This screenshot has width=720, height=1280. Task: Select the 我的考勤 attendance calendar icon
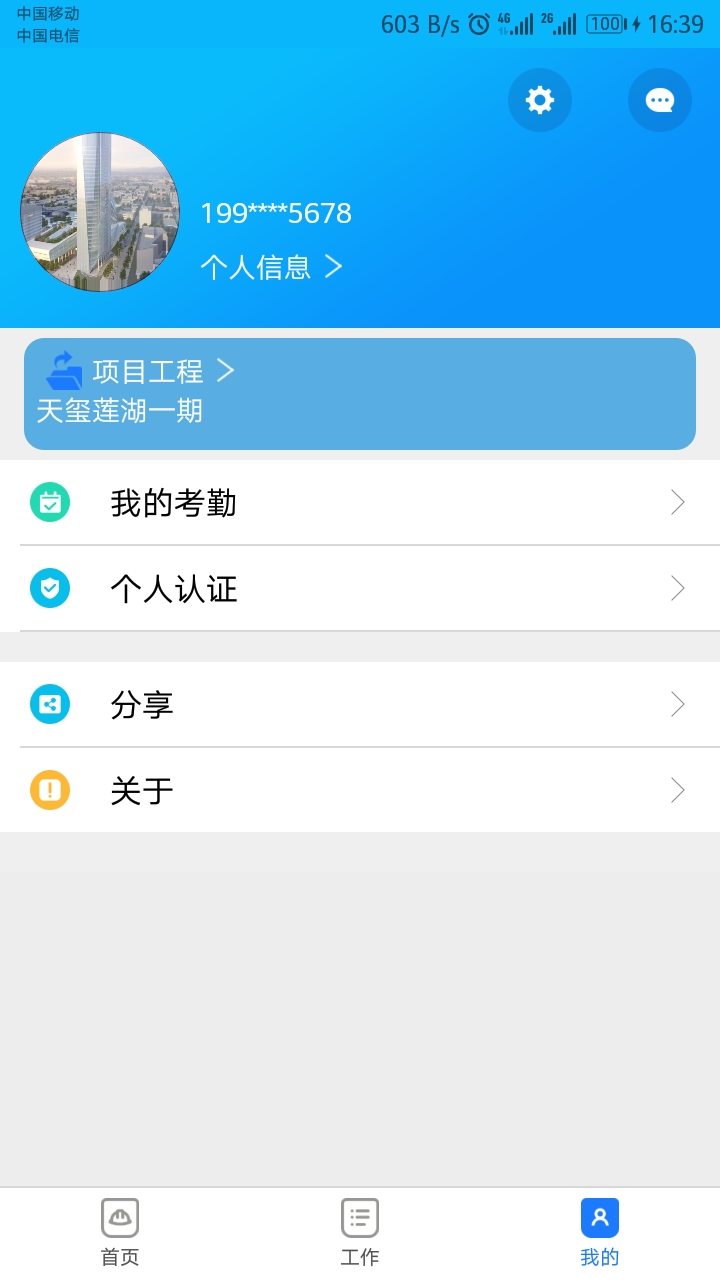tap(50, 502)
